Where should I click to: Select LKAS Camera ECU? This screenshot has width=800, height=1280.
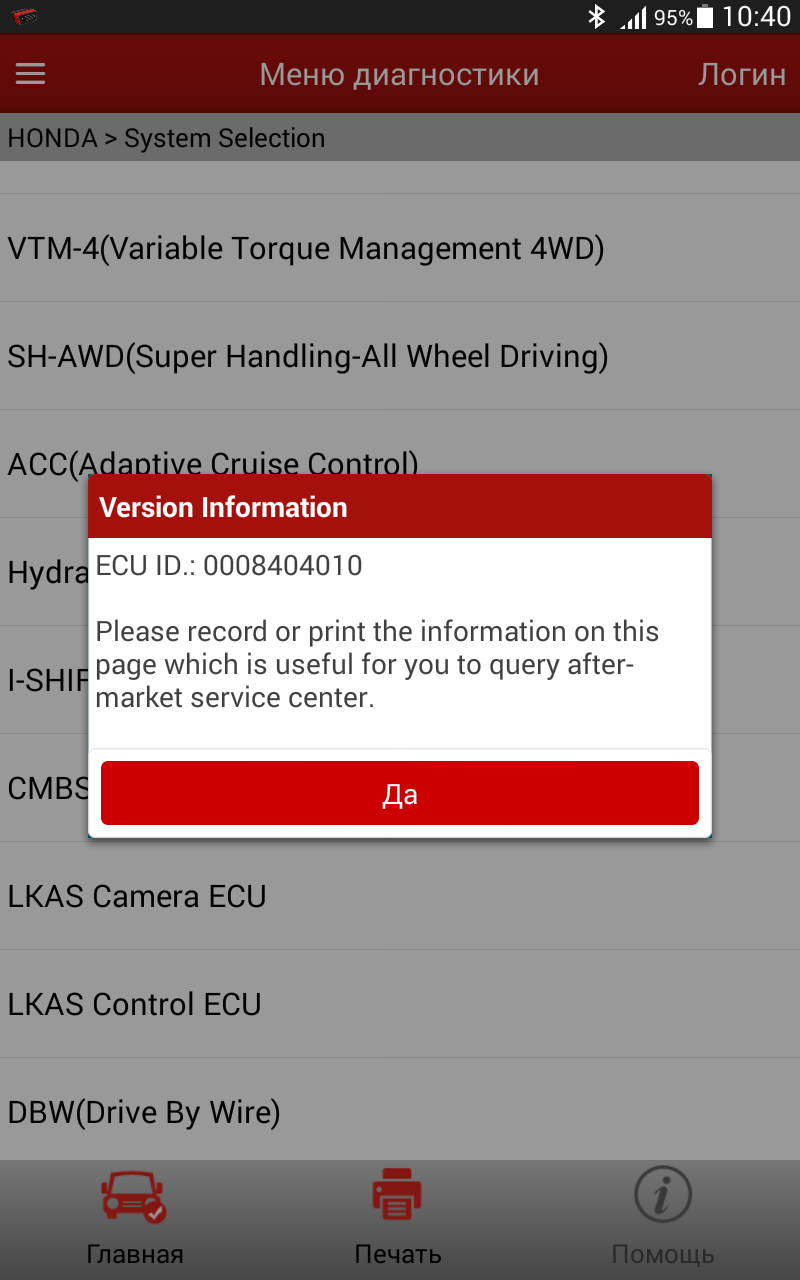137,896
